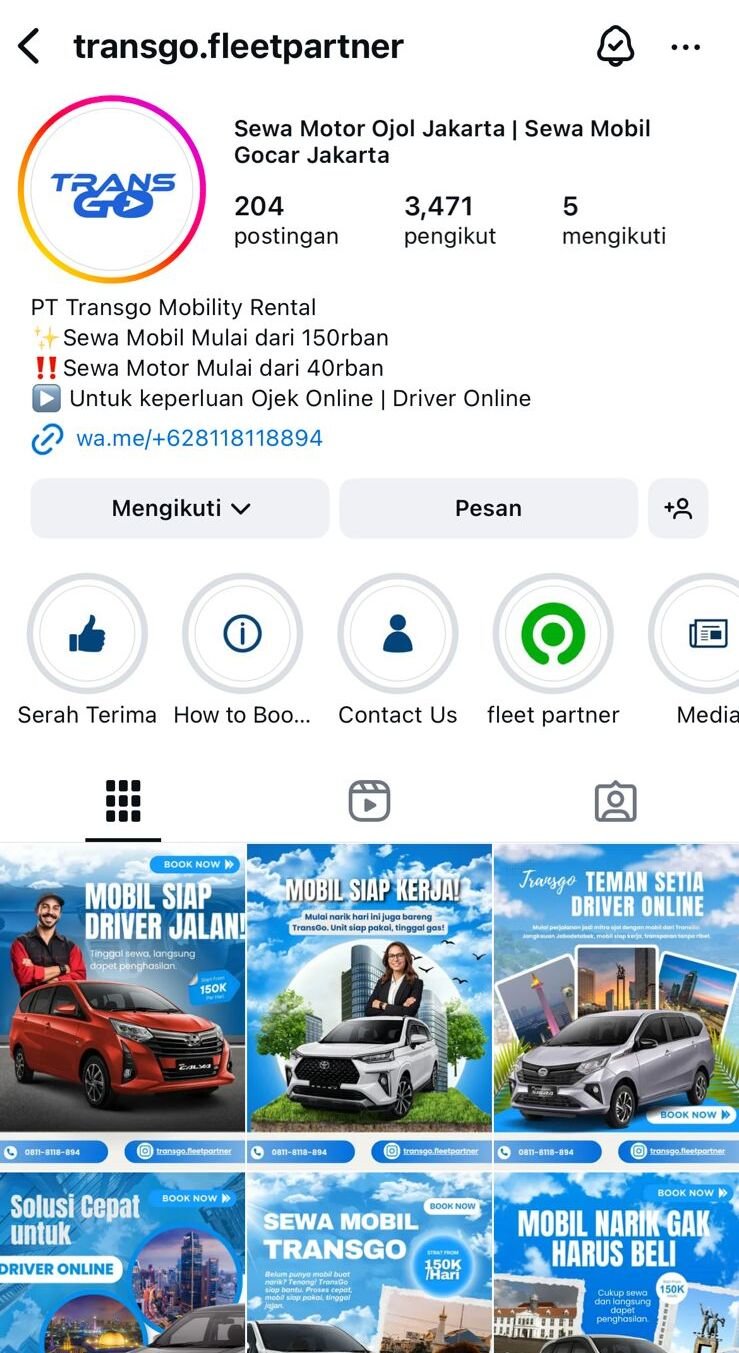Tap the TransGo profile picture

[113, 188]
